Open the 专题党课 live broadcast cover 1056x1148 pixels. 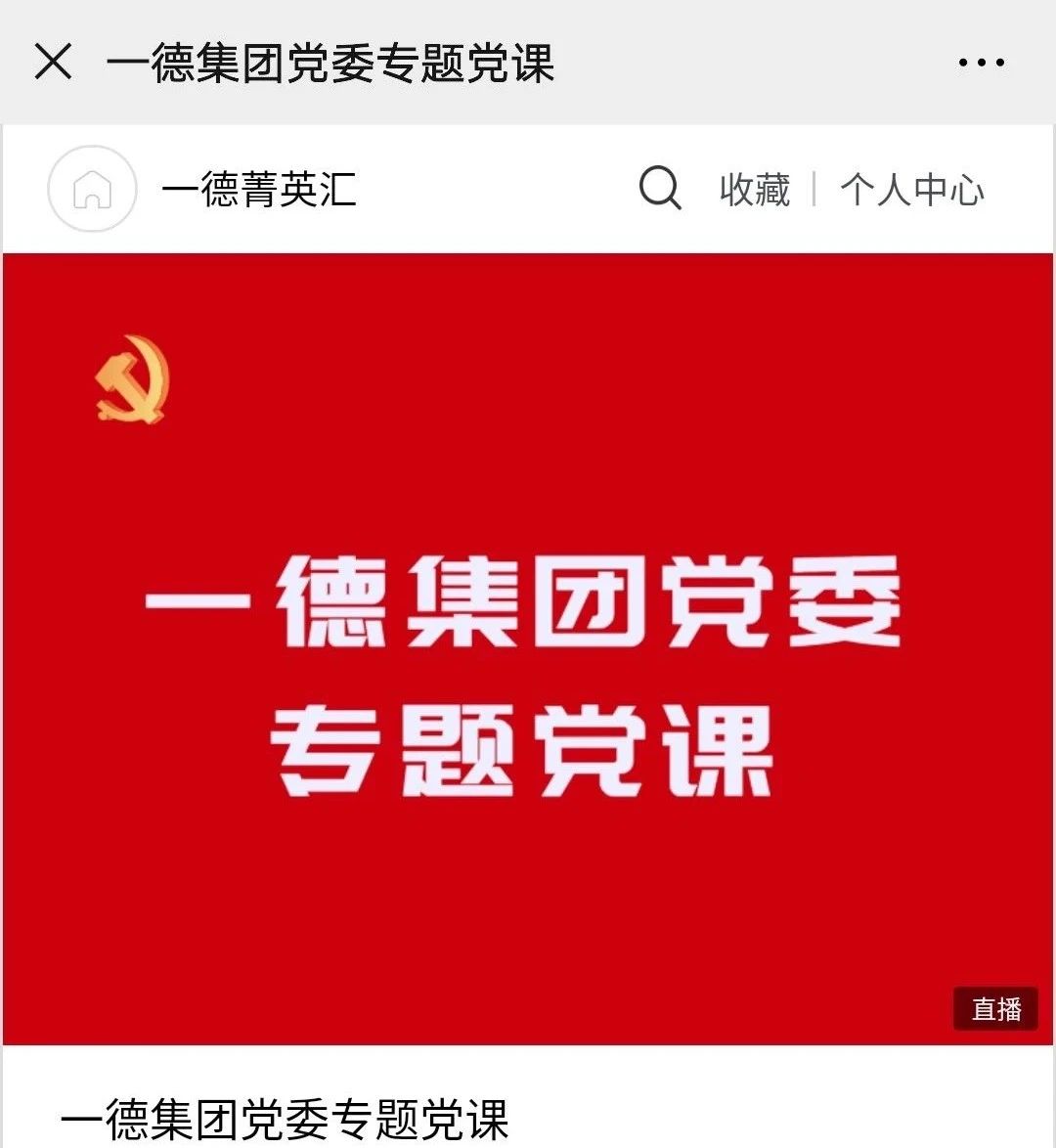click(x=528, y=649)
